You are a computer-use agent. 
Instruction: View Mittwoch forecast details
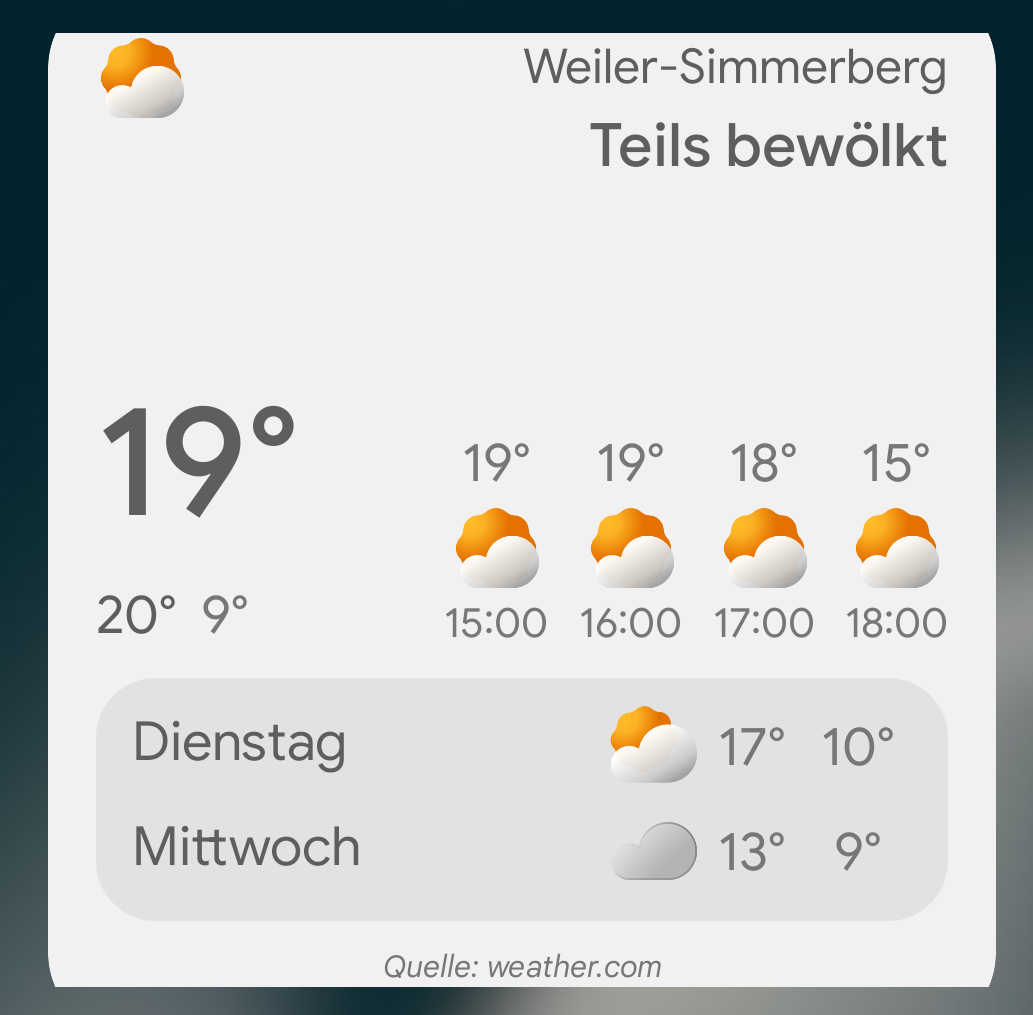point(520,850)
